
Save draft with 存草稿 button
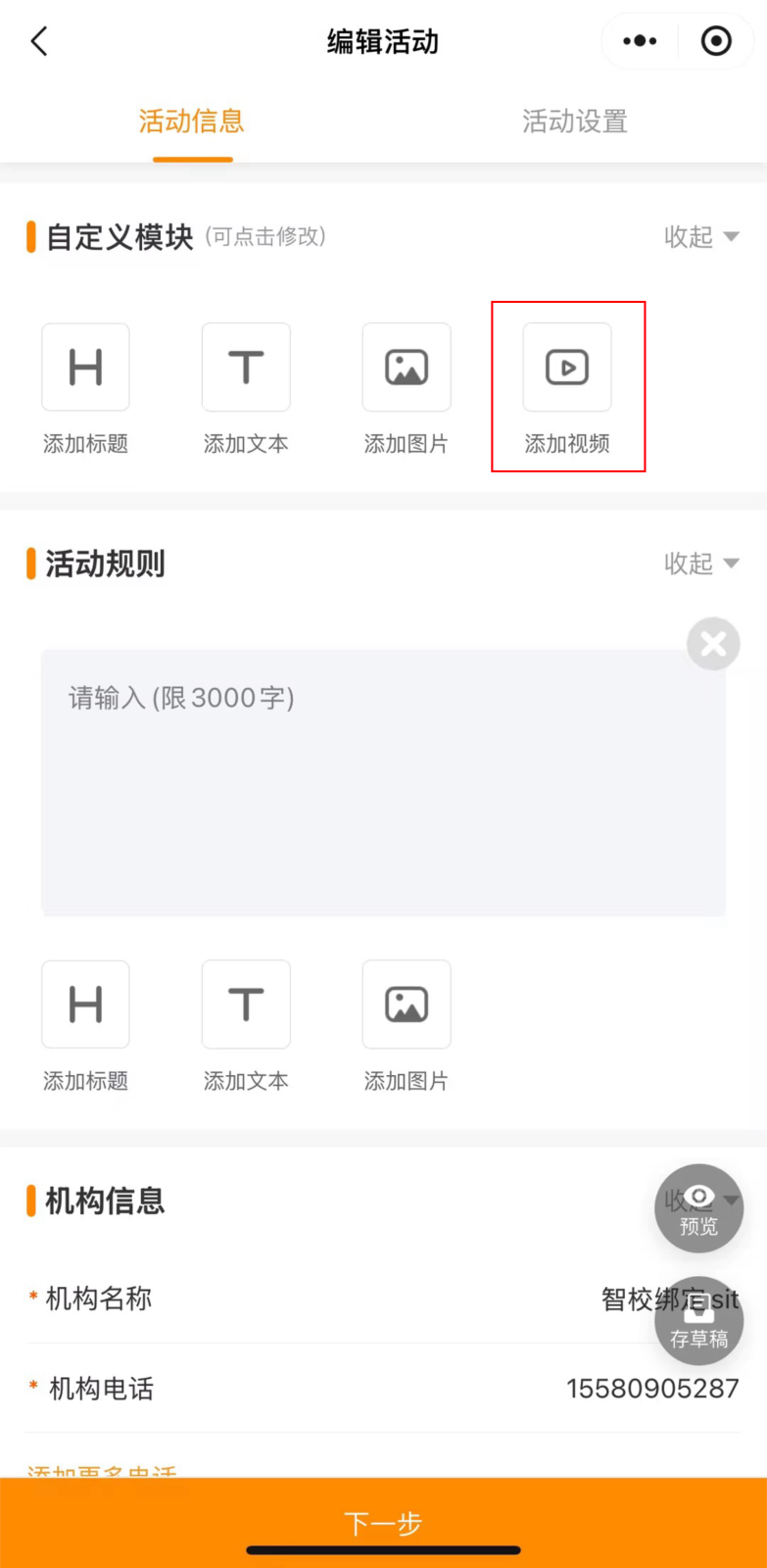pyautogui.click(x=698, y=1323)
